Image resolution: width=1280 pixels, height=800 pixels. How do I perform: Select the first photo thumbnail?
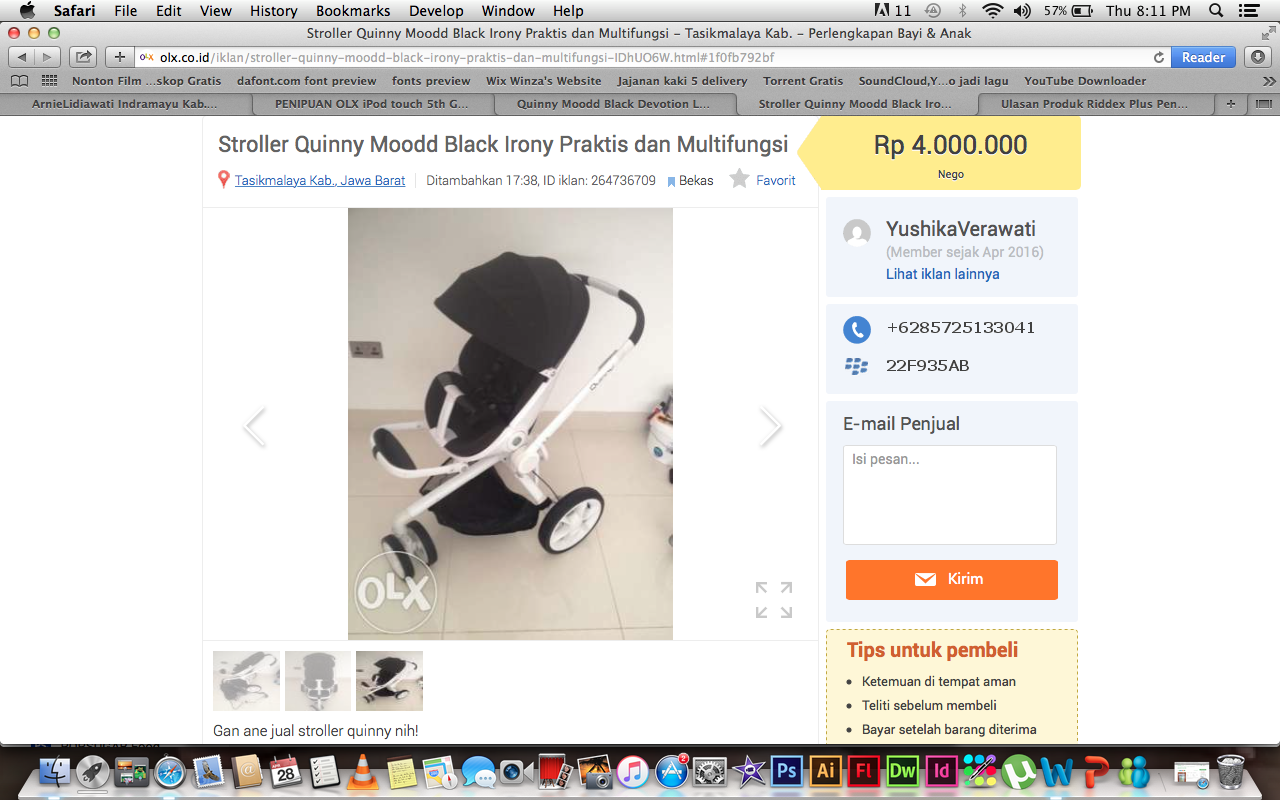pos(246,681)
